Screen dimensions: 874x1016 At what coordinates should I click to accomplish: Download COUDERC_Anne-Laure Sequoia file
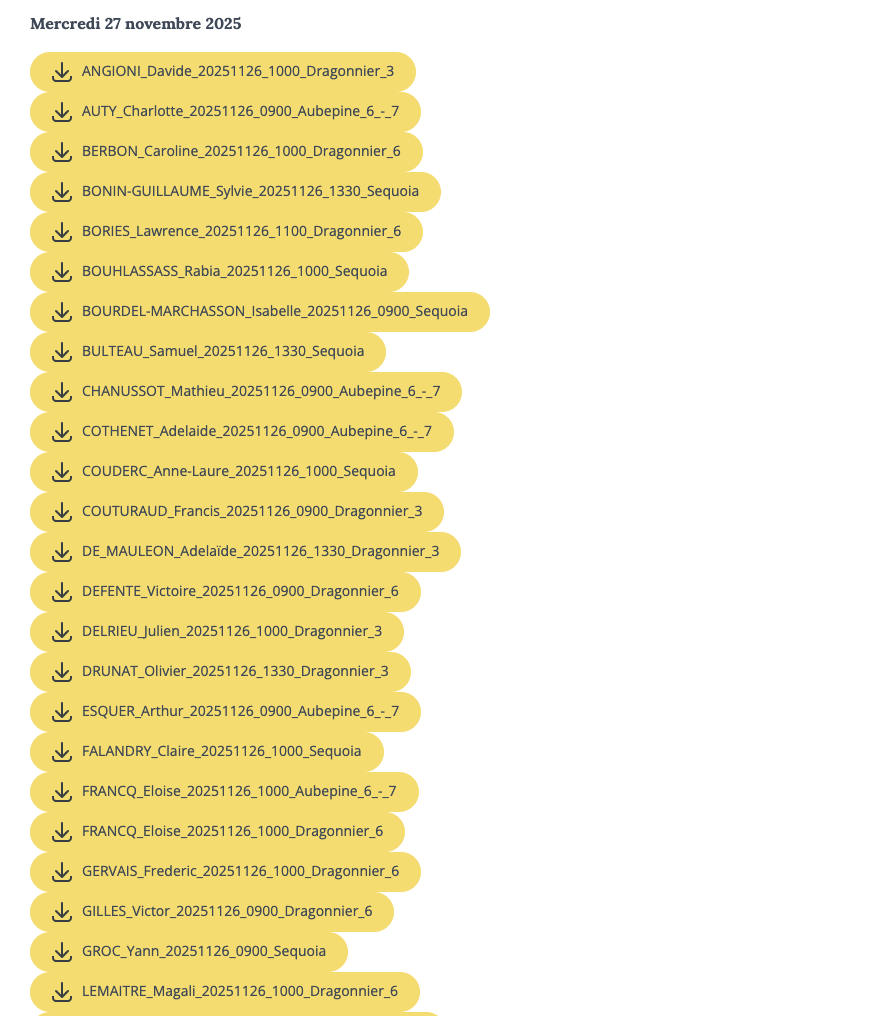(x=223, y=472)
